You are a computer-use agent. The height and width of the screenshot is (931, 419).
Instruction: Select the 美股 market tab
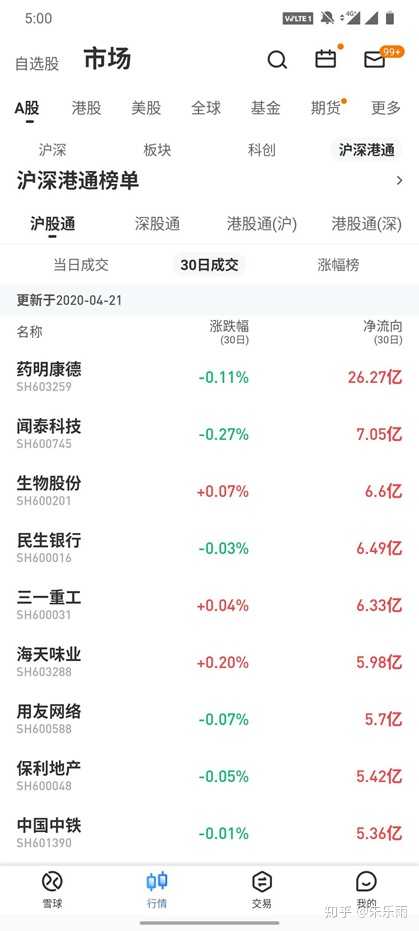coord(146,108)
